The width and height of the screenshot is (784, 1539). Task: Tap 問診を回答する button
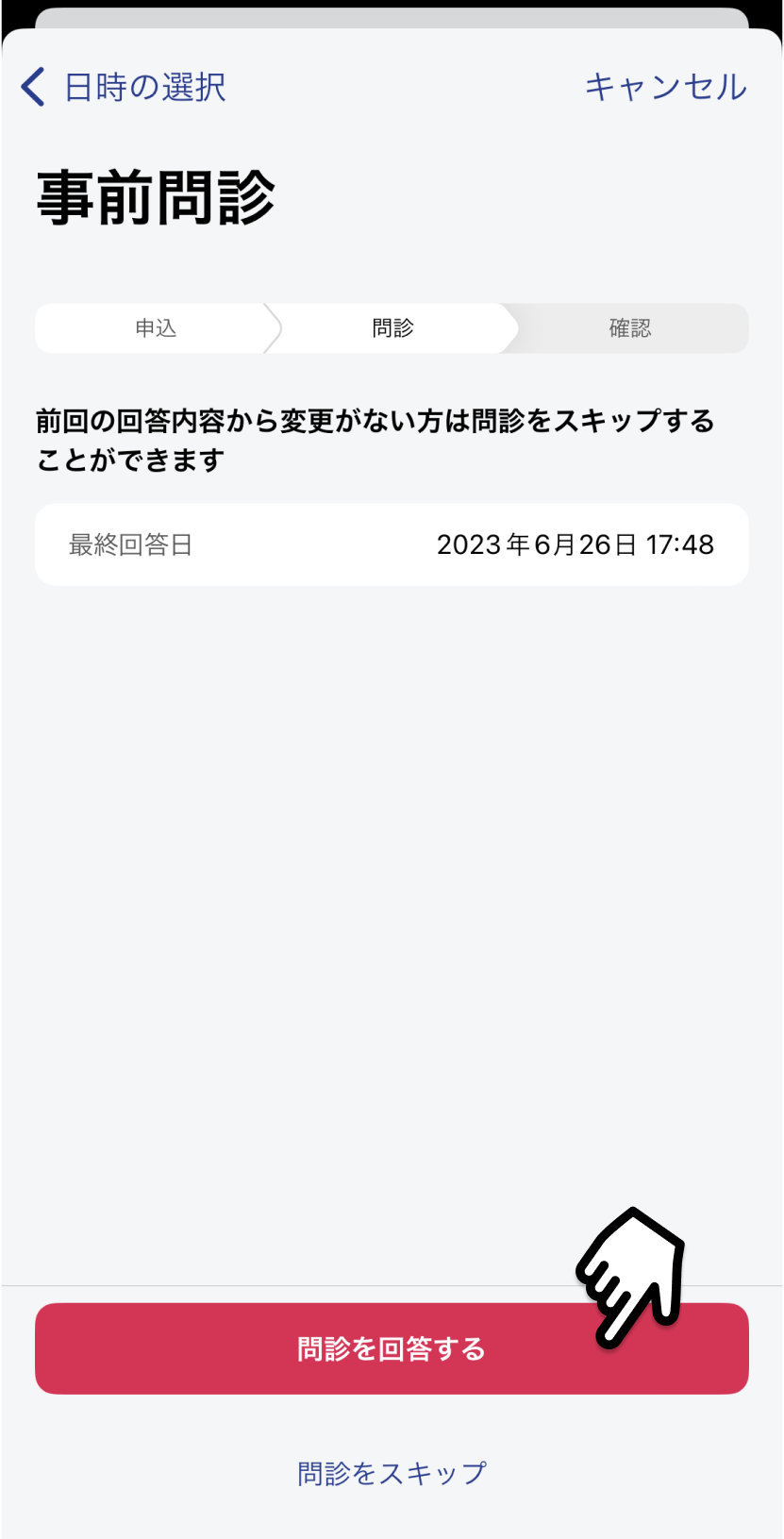click(x=392, y=1348)
